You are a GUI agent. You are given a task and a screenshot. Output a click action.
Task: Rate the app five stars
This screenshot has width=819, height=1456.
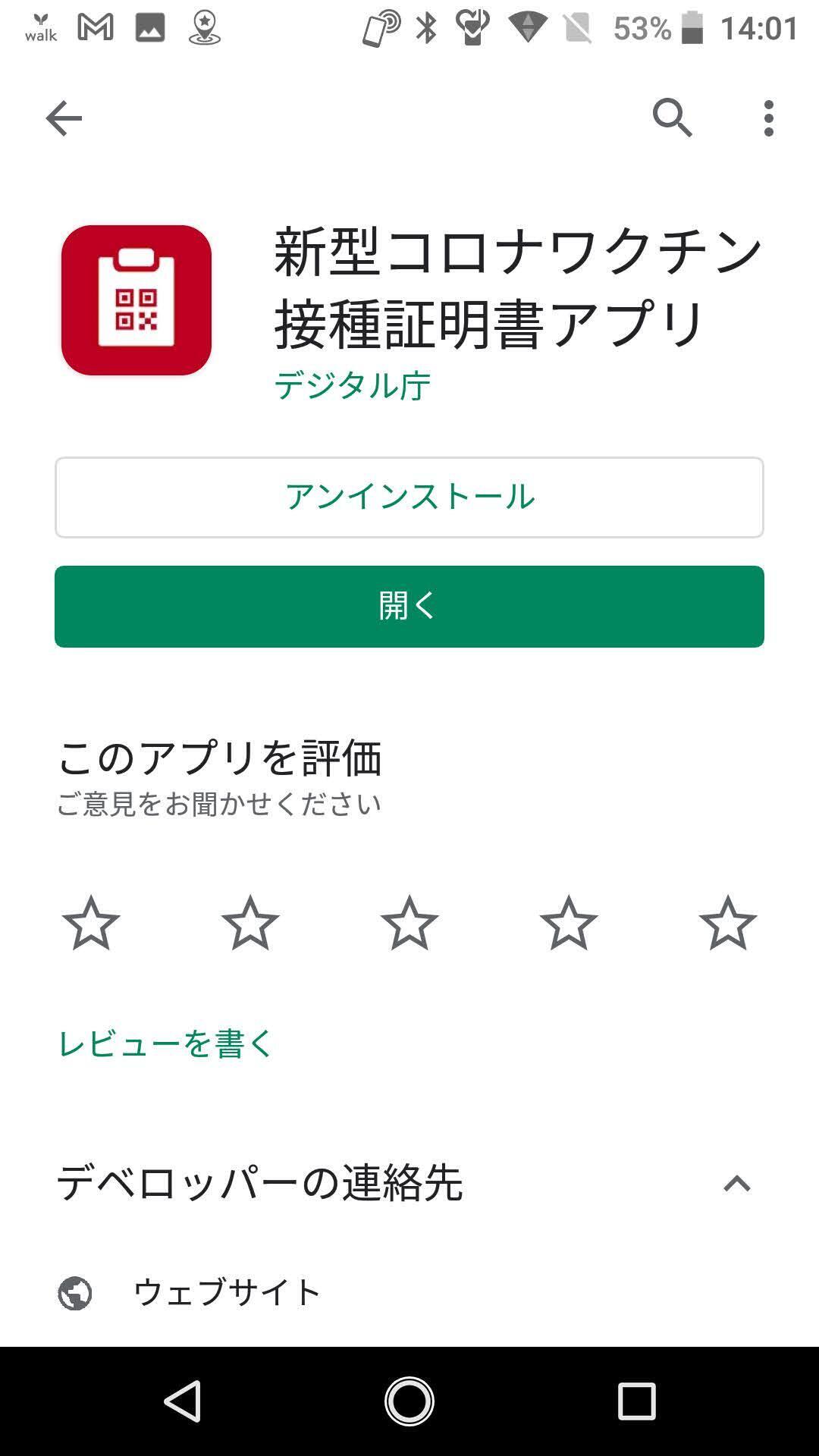click(728, 923)
